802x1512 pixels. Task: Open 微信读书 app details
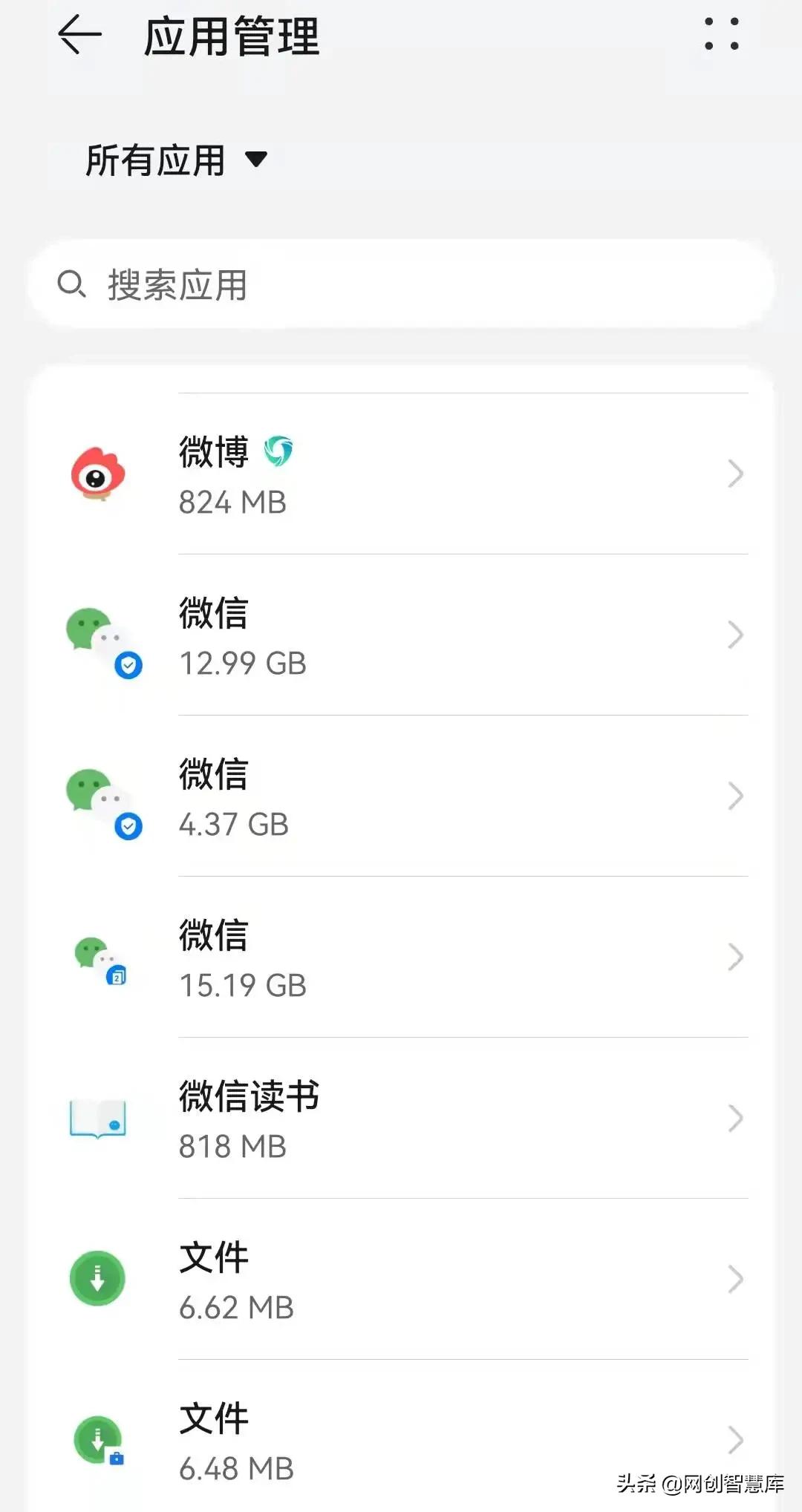(401, 1119)
